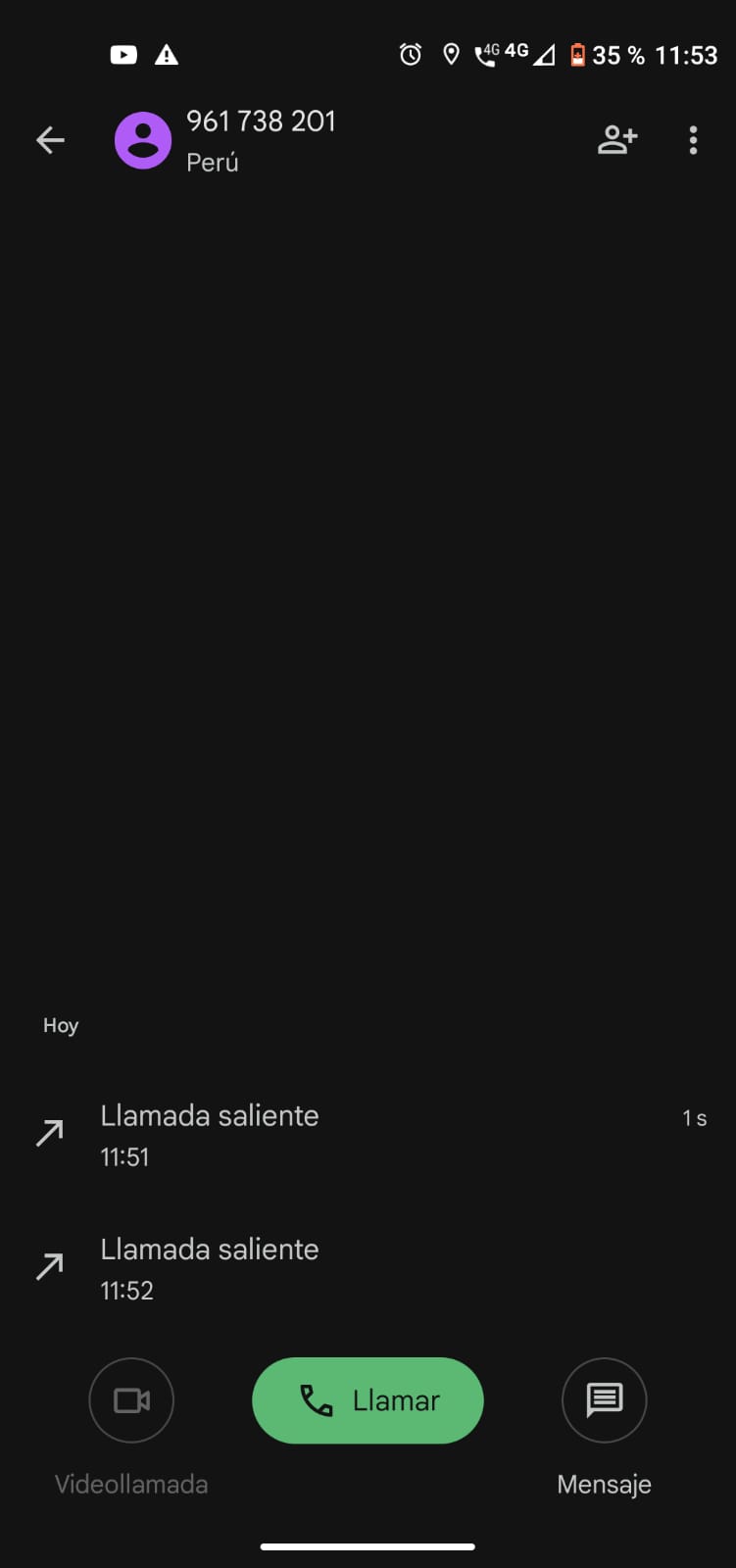Start a video call with Videollamada

(x=131, y=1400)
